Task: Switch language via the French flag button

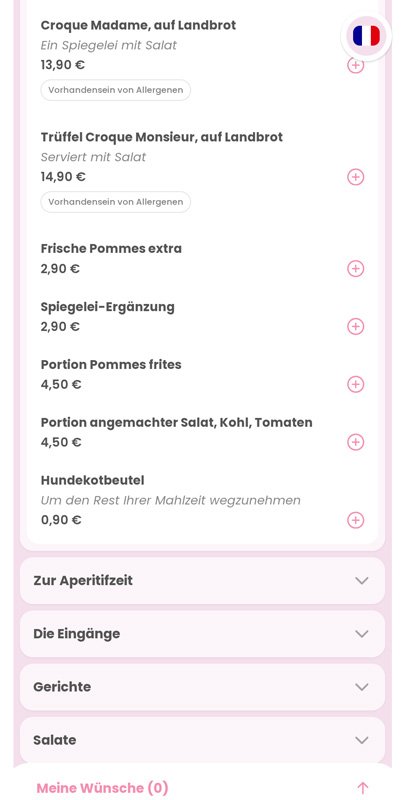Action: pyautogui.click(x=366, y=36)
